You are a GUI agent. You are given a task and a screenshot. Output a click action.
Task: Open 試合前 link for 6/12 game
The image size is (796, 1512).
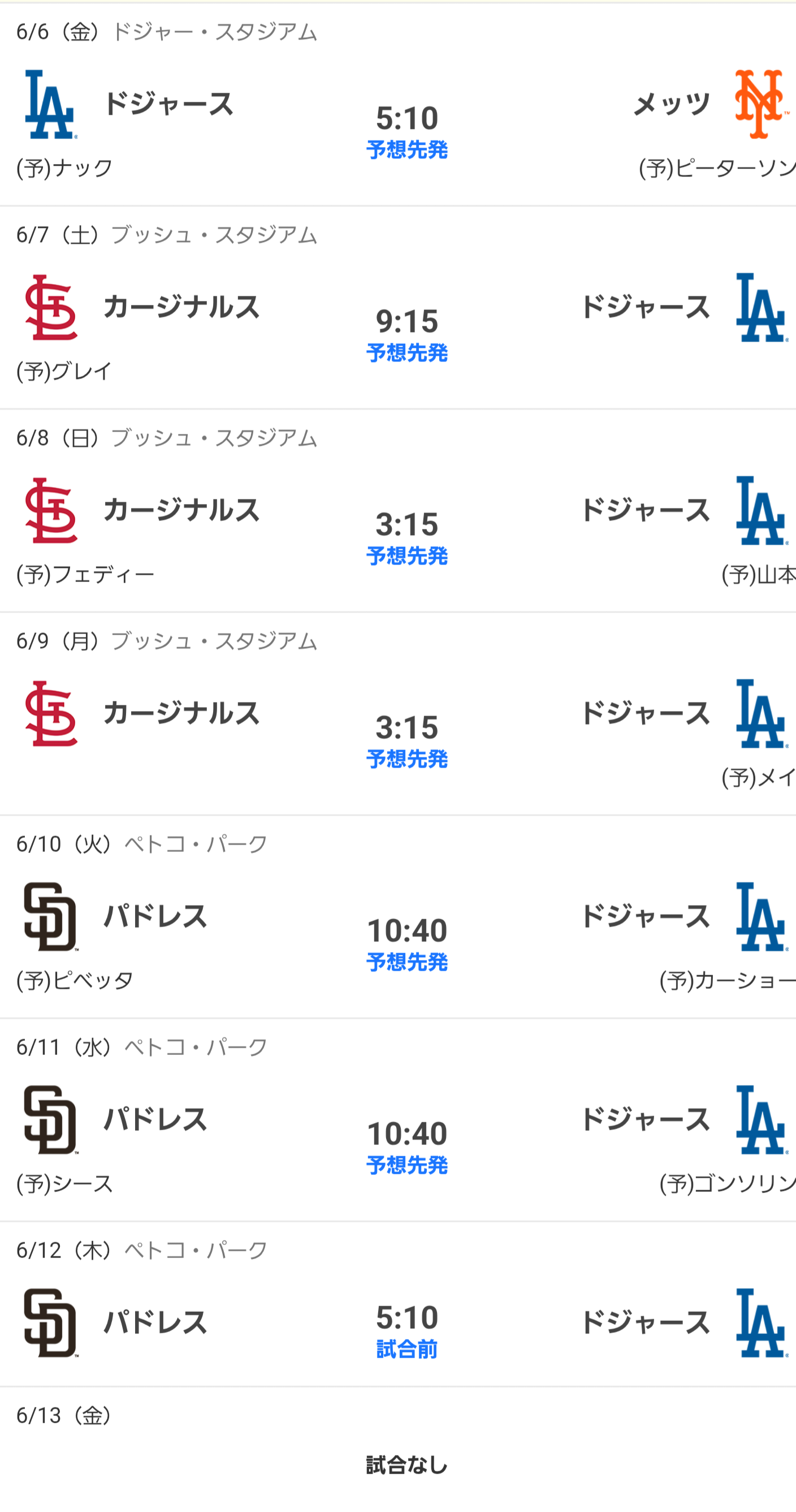(407, 1350)
